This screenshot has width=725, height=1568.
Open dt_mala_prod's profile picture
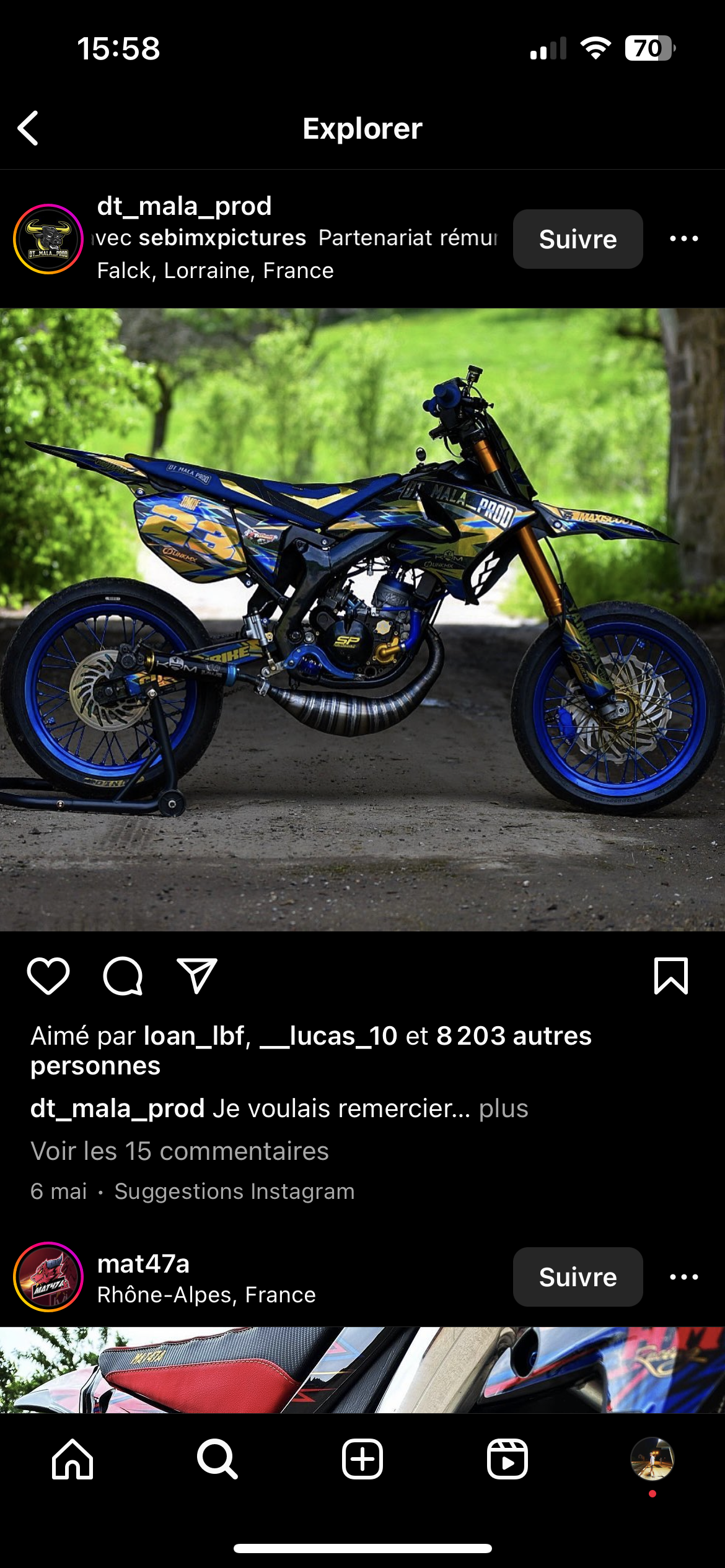coord(48,239)
